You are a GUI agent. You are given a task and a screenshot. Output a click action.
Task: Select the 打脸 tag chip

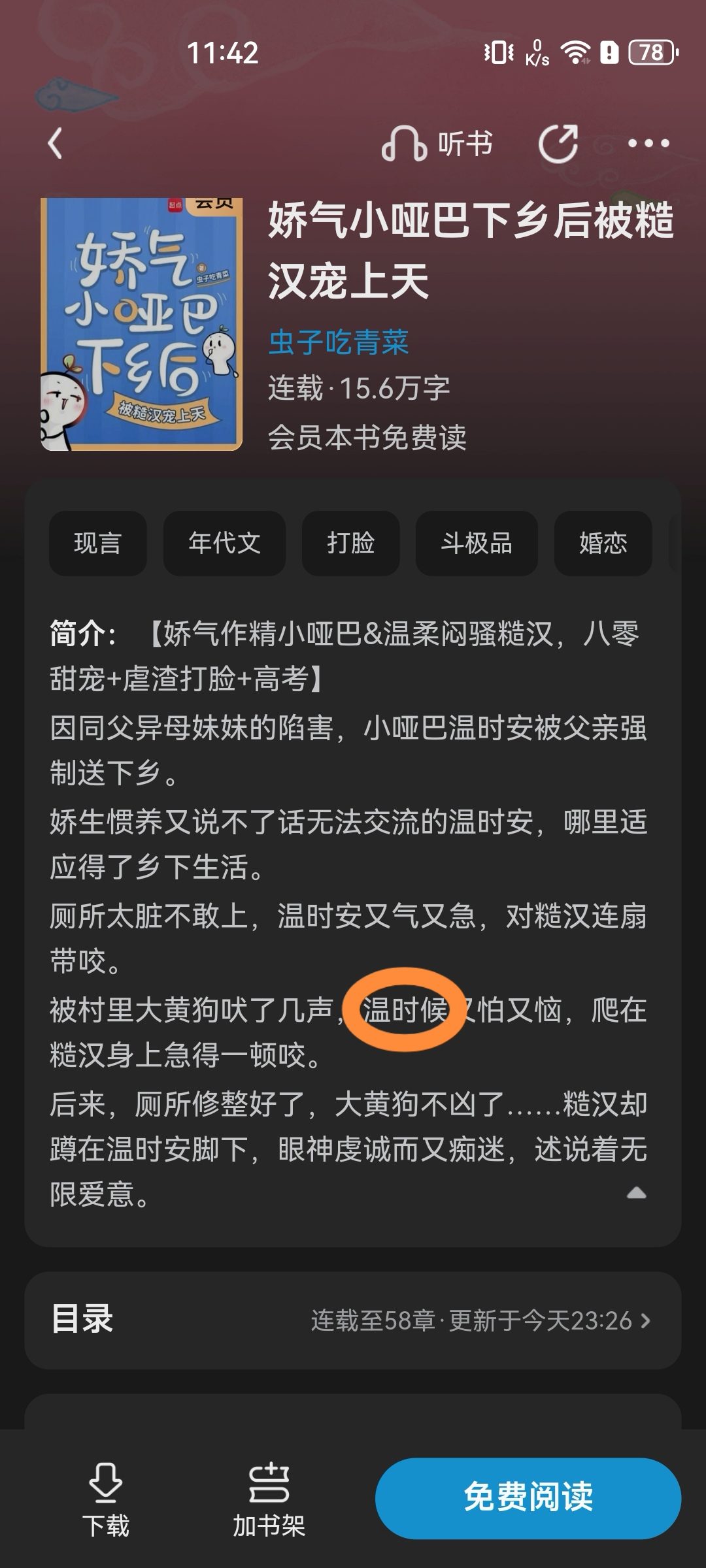click(x=350, y=543)
